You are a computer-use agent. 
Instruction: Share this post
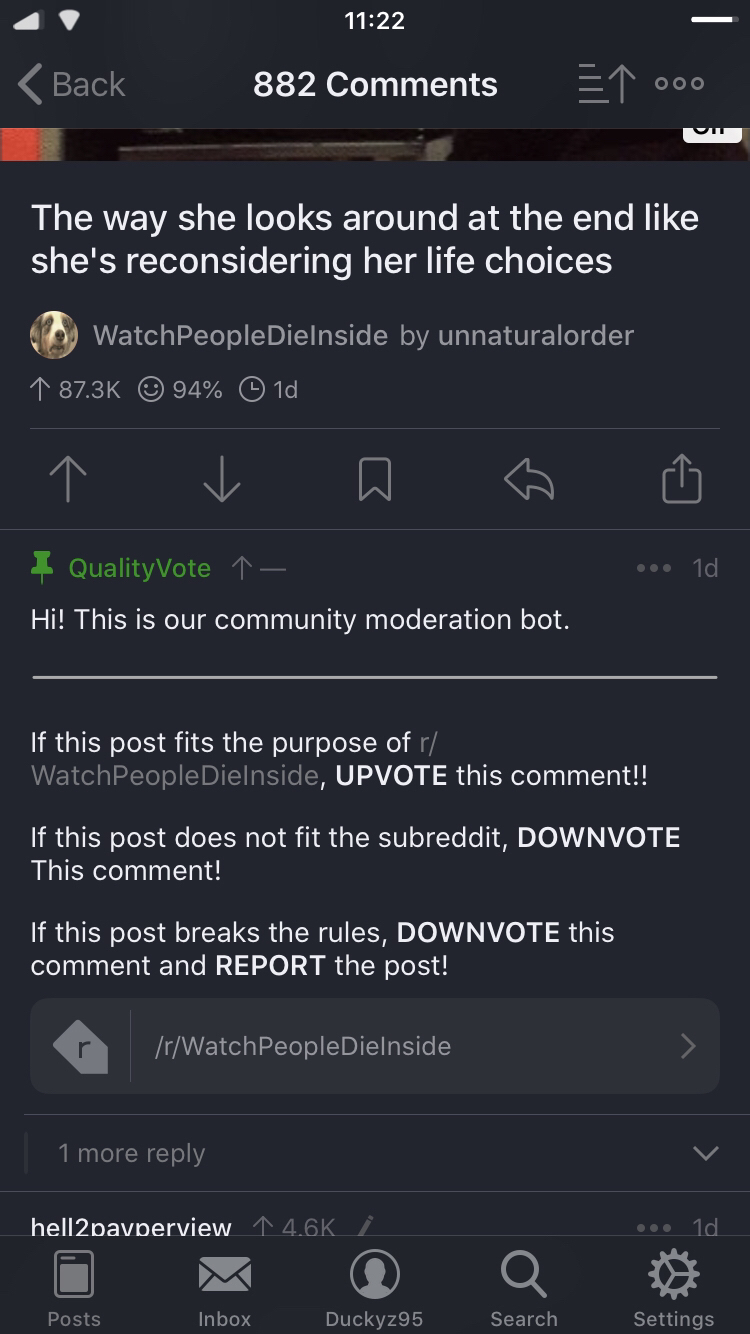[x=682, y=480]
